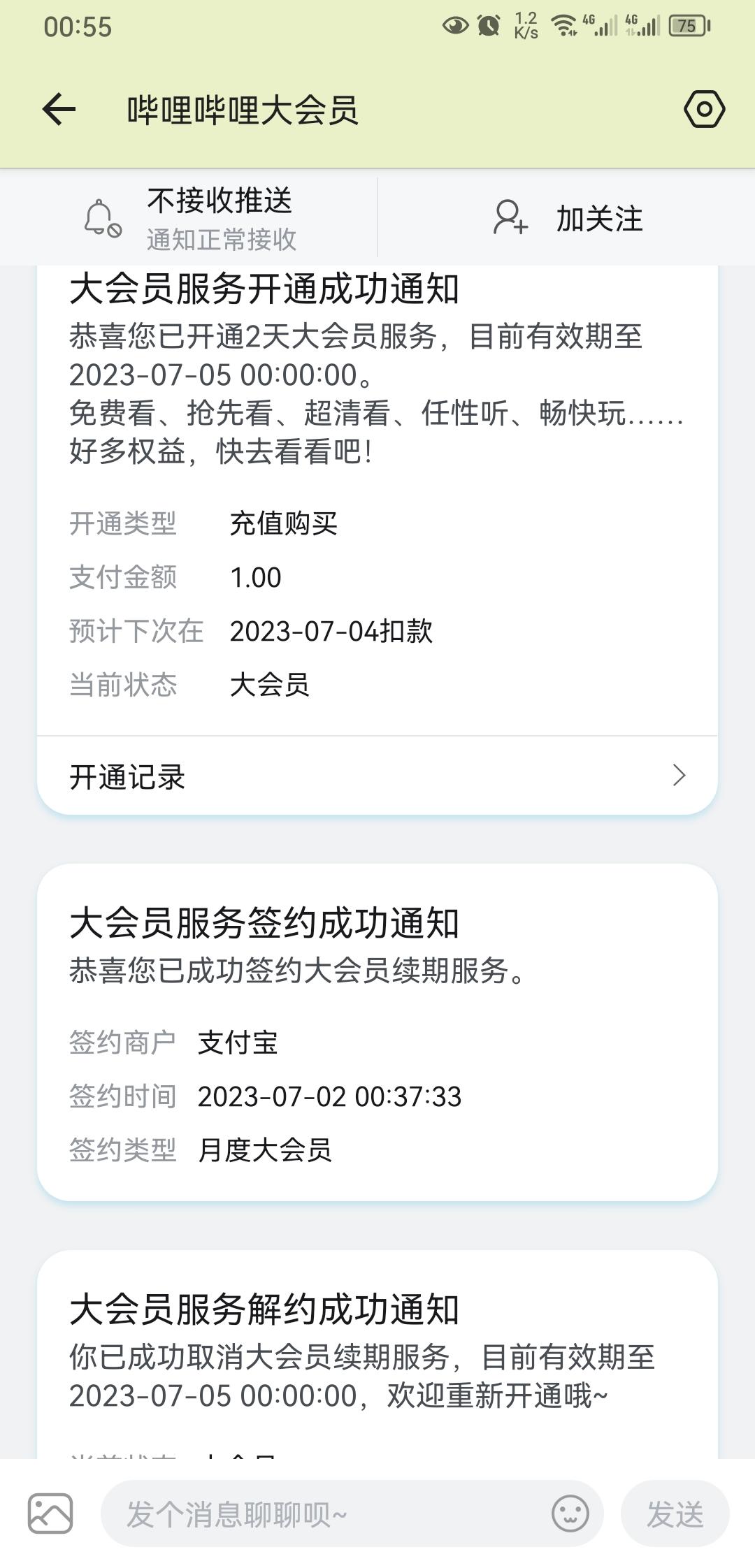Open the emoji picker

pos(570,1513)
